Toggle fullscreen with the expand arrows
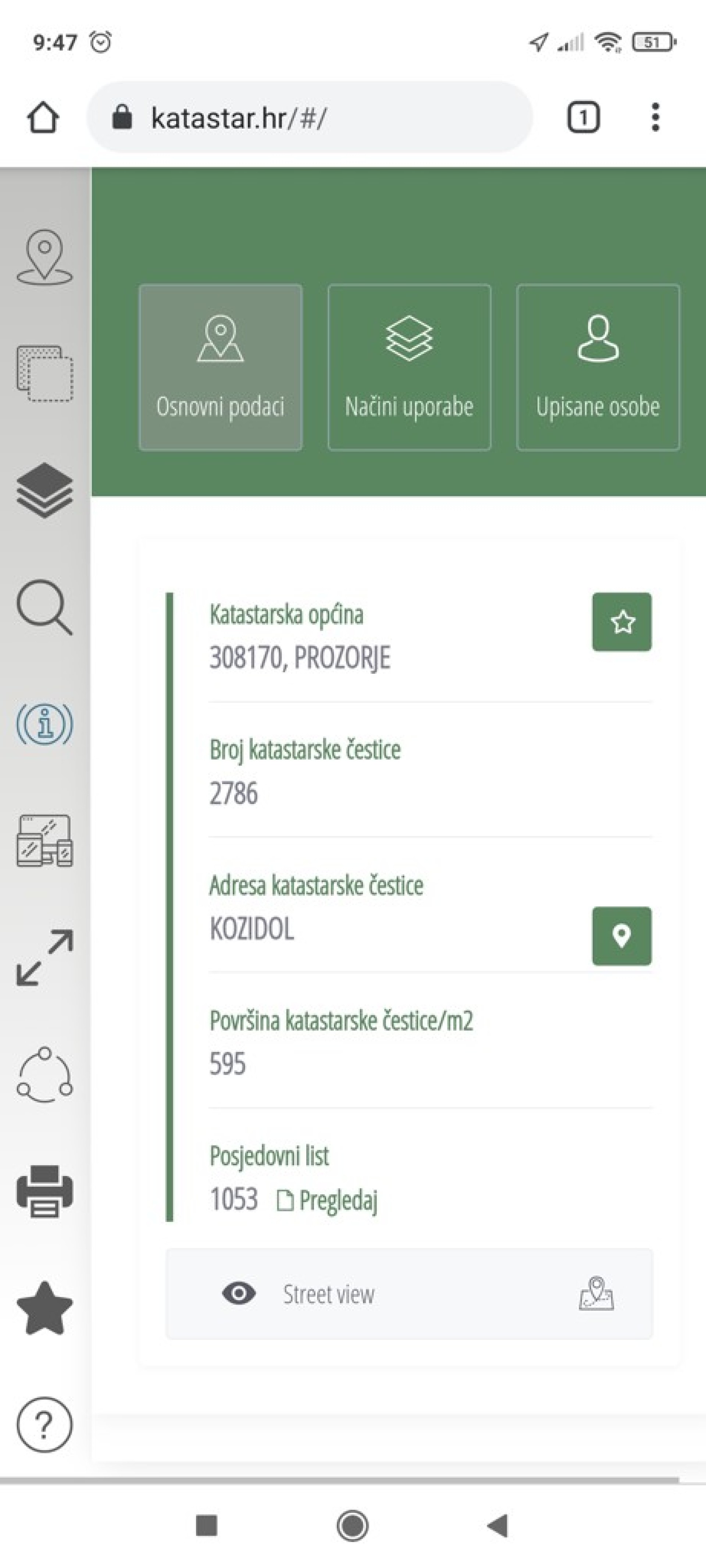Viewport: 706px width, 1568px height. (x=44, y=958)
